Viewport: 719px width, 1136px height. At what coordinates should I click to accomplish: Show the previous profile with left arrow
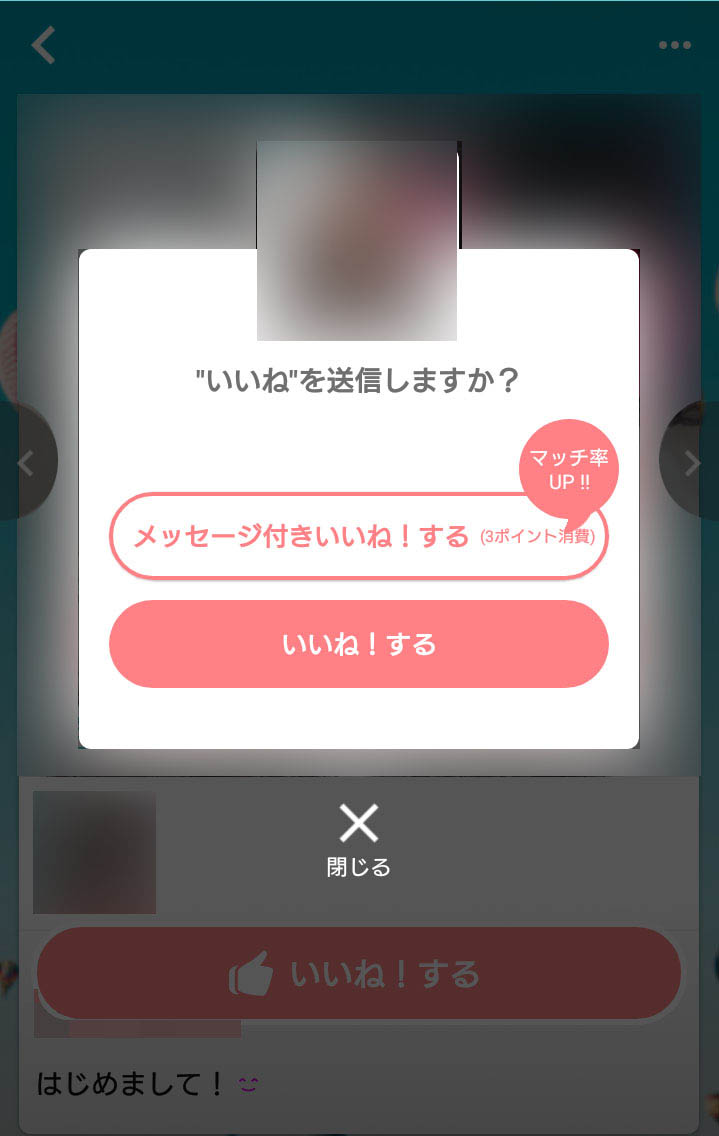tap(27, 461)
